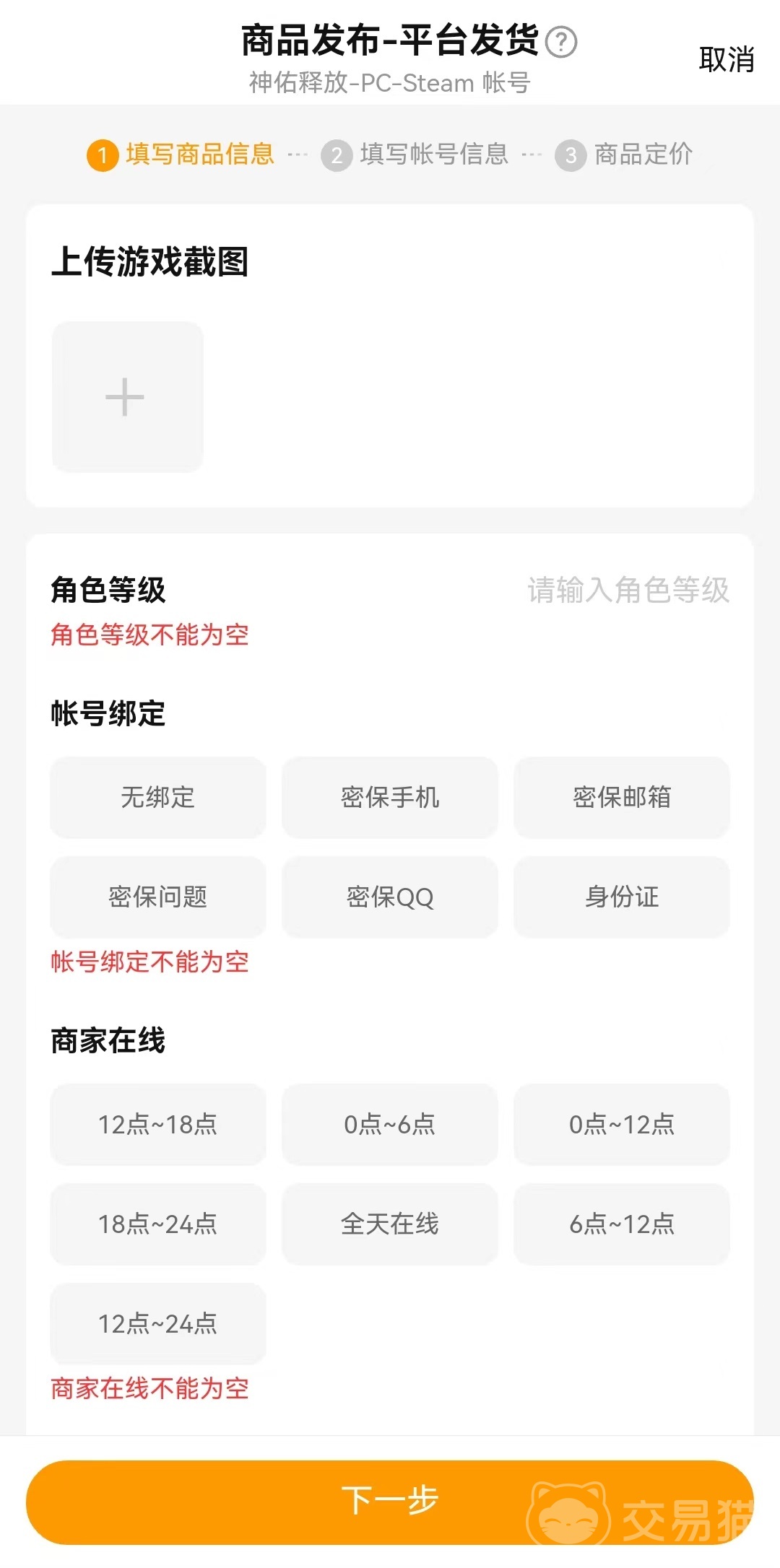Select the 密保邮箱 option
780x1568 pixels.
pos(621,798)
